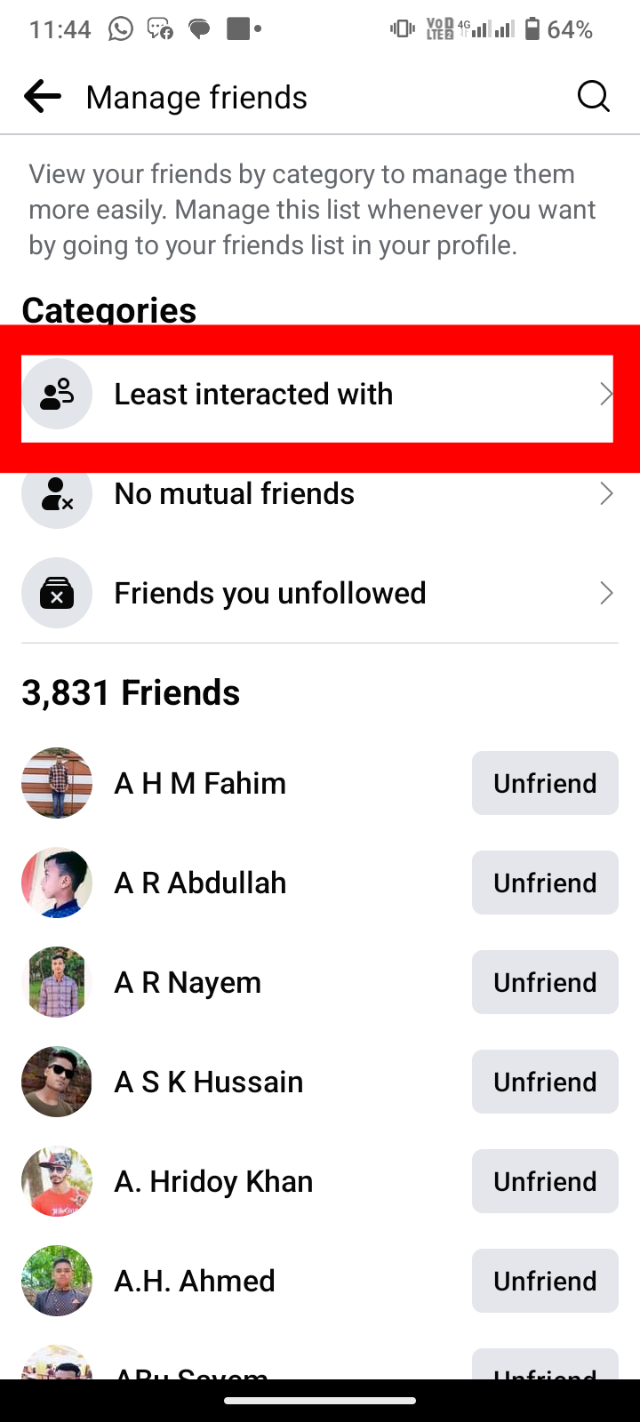Unfriend A H M Fahim

point(545,783)
